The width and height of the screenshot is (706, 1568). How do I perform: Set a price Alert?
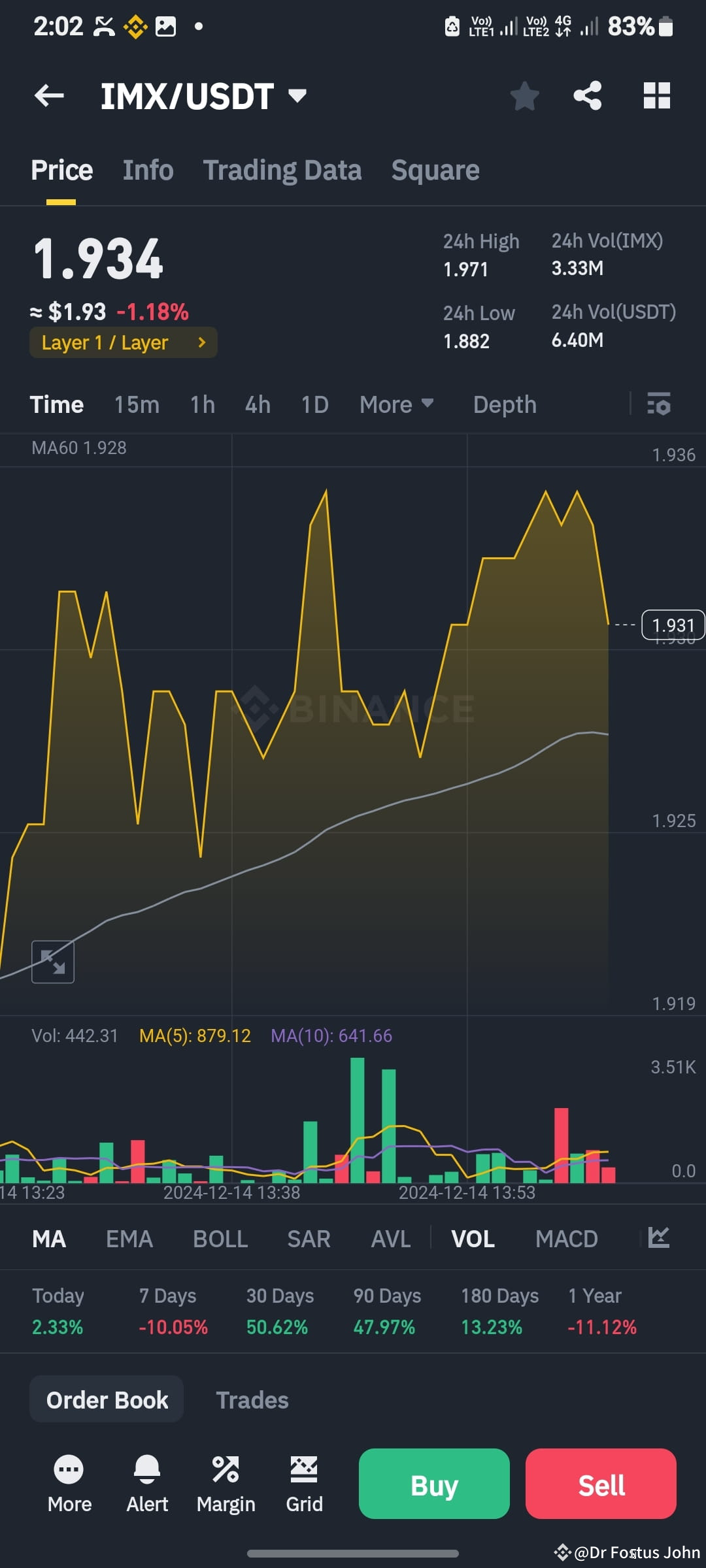147,1483
